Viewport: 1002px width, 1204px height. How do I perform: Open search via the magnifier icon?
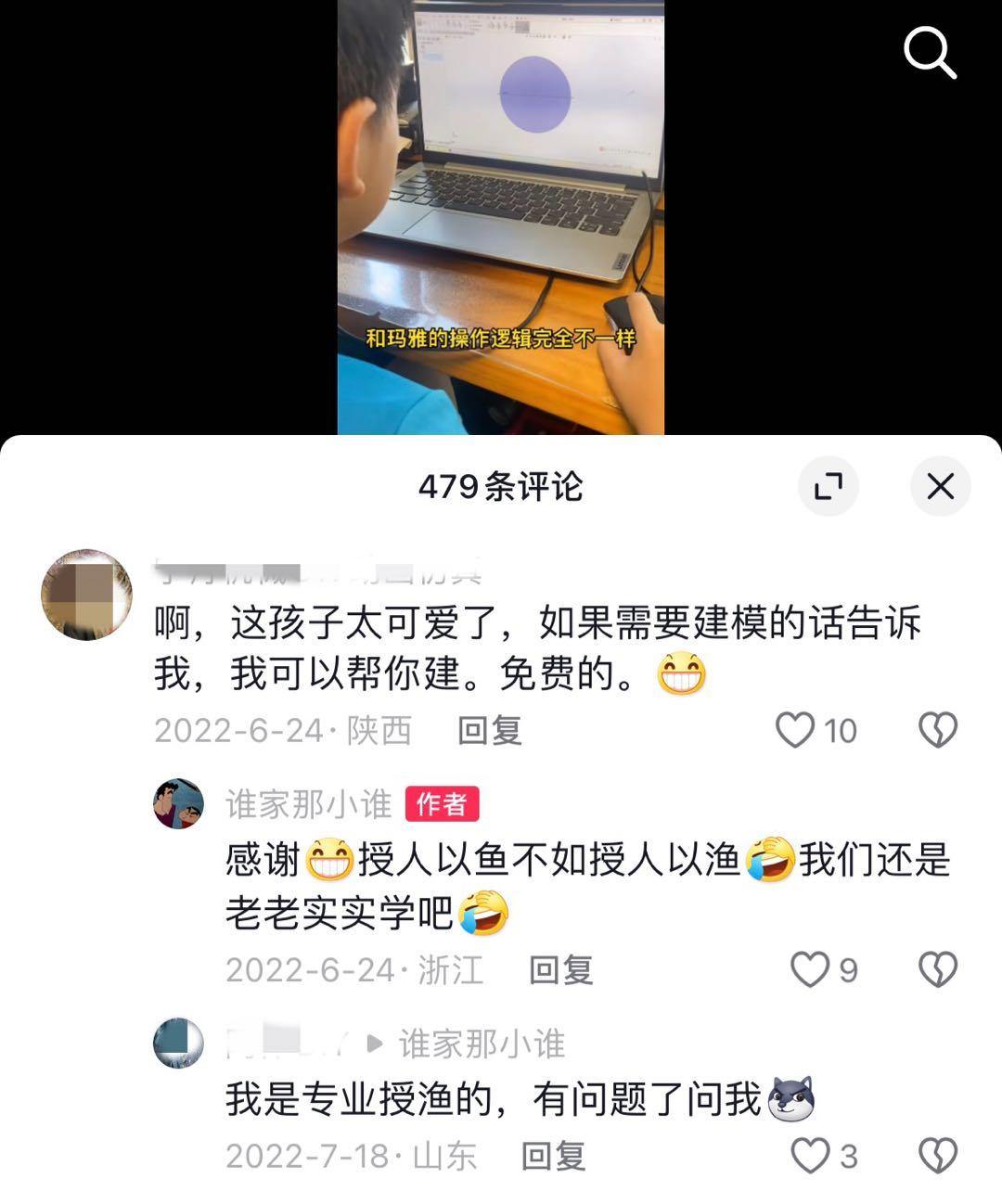point(930,52)
